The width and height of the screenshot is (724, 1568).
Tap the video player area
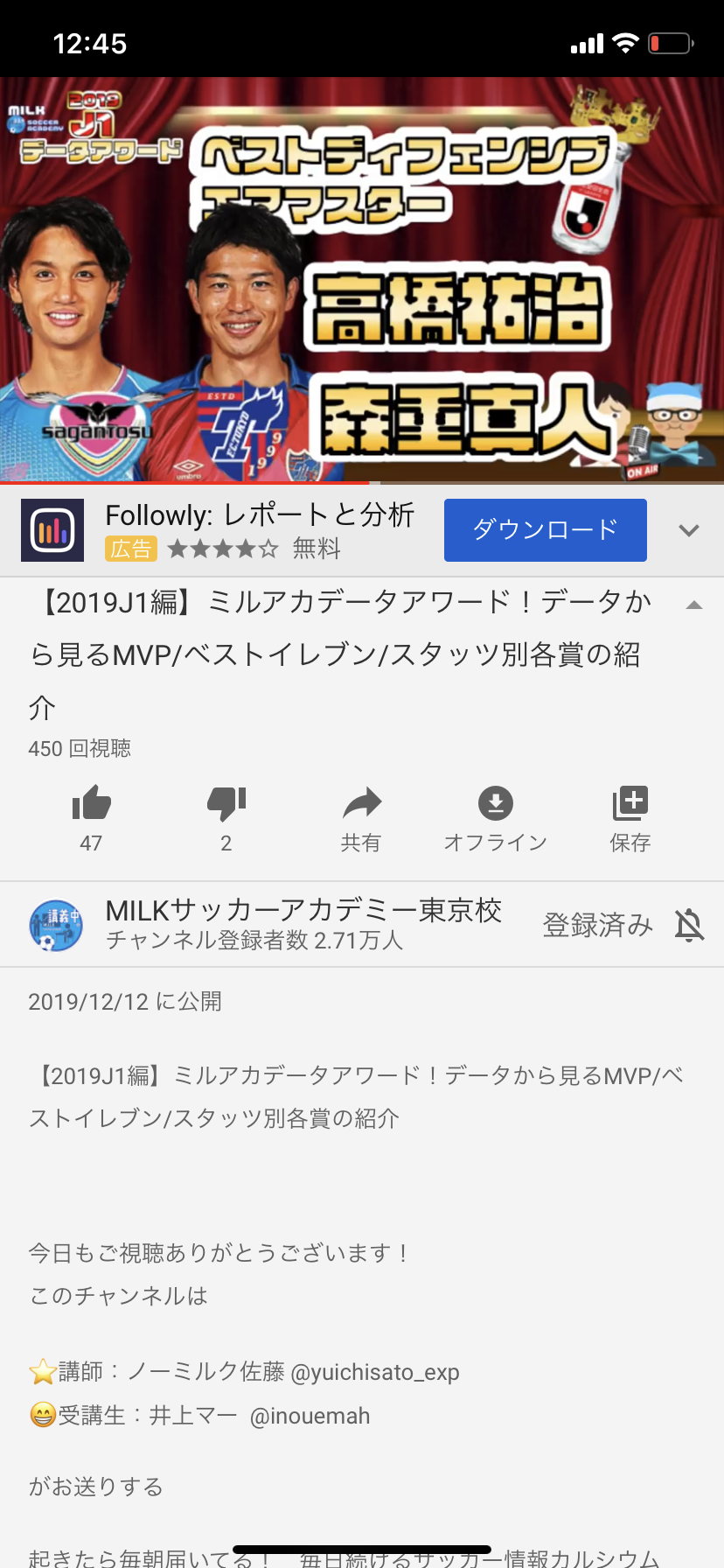(362, 280)
